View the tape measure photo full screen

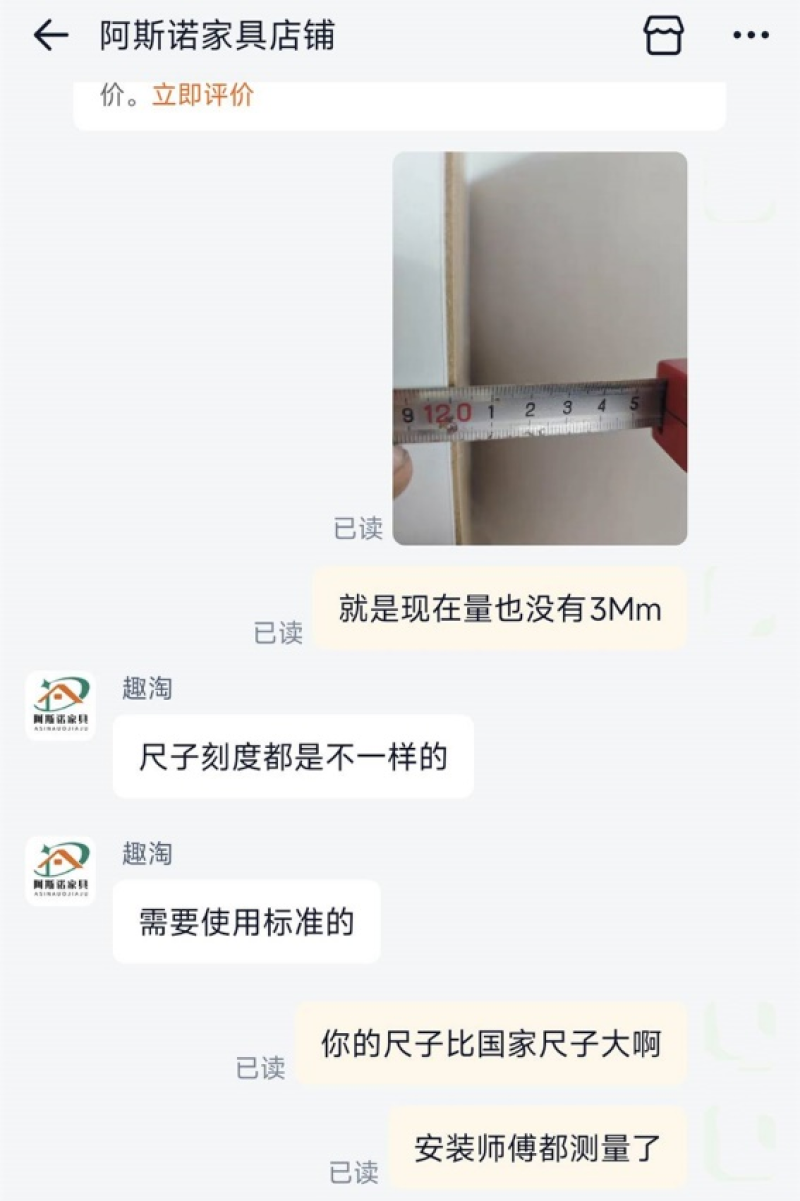[x=539, y=348]
